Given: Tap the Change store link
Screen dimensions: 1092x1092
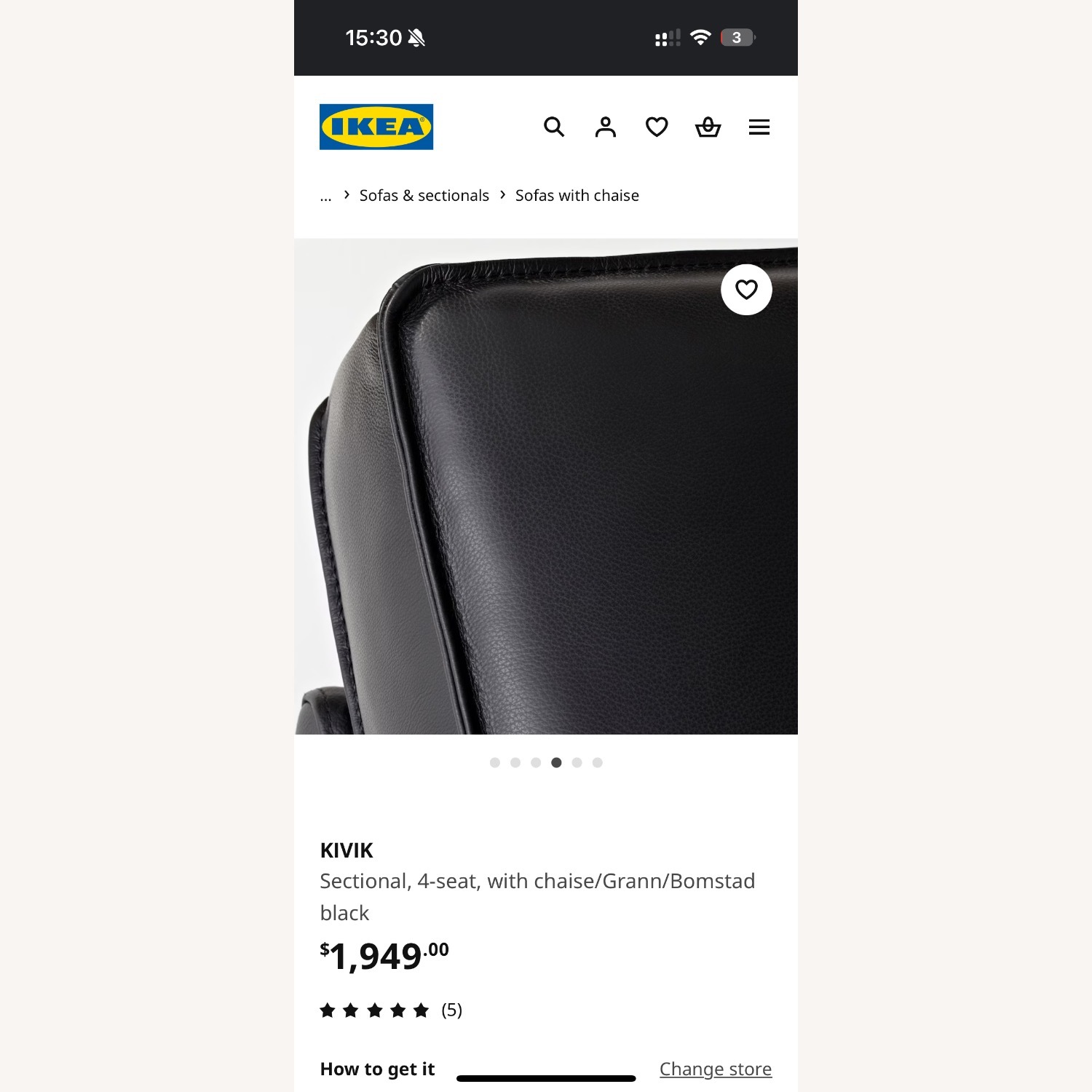Looking at the screenshot, I should coord(715,1069).
